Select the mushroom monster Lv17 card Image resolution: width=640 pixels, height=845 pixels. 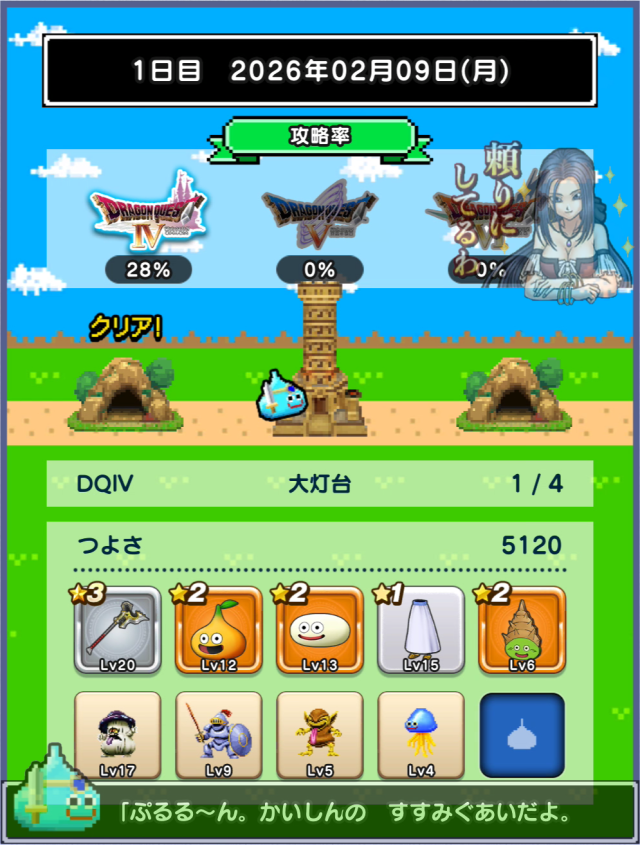118,734
